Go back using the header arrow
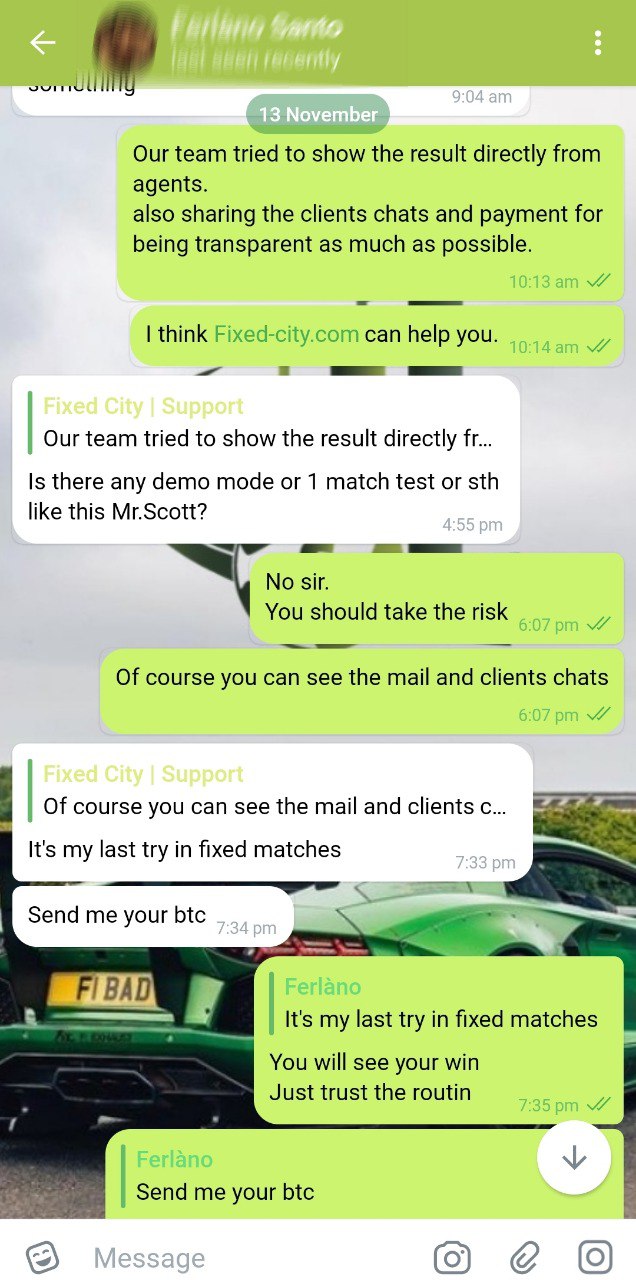 (42, 42)
